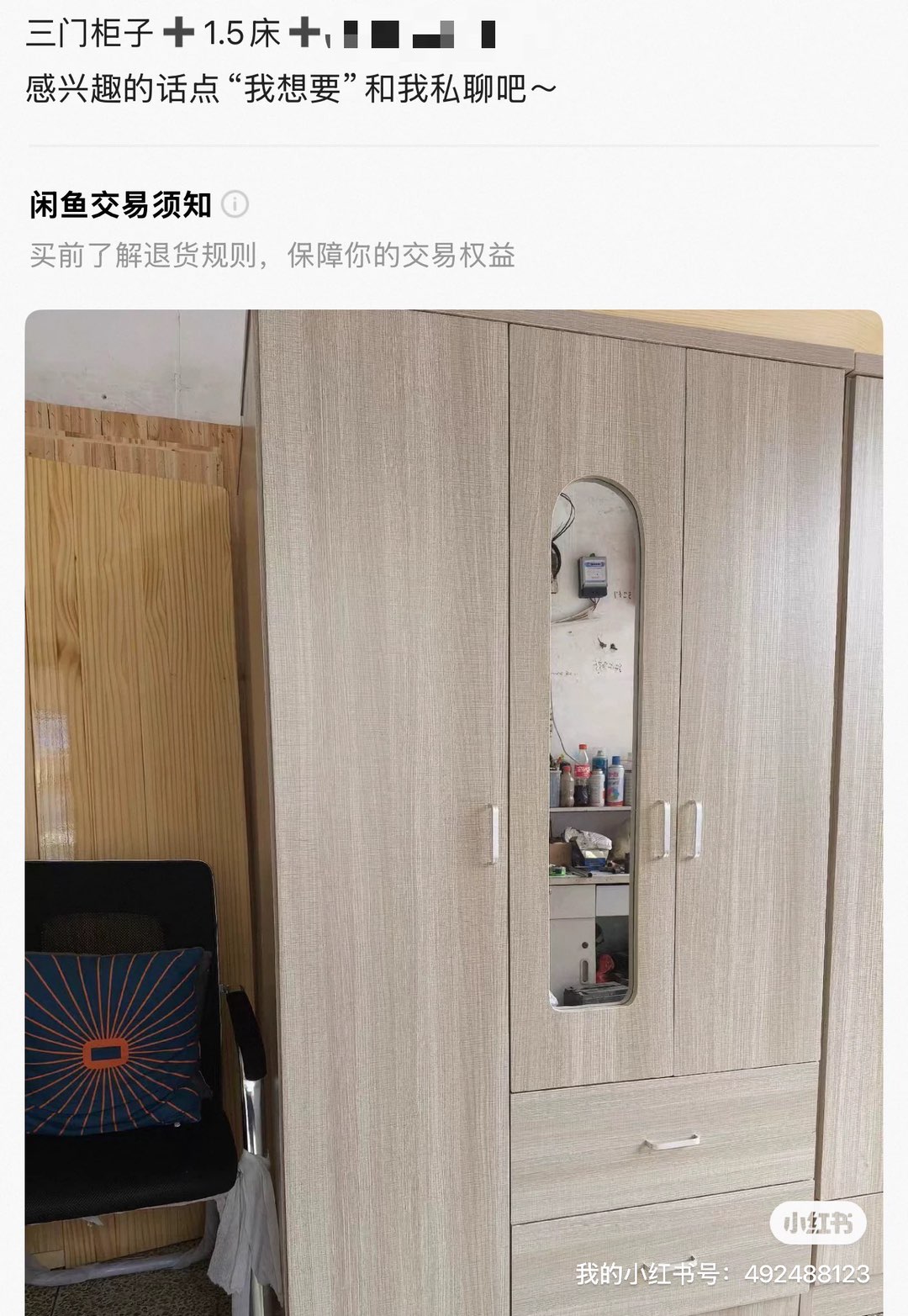908x1316 pixels.
Task: Tap the info icon beside 闲鱼交易须知
Action: 235,204
